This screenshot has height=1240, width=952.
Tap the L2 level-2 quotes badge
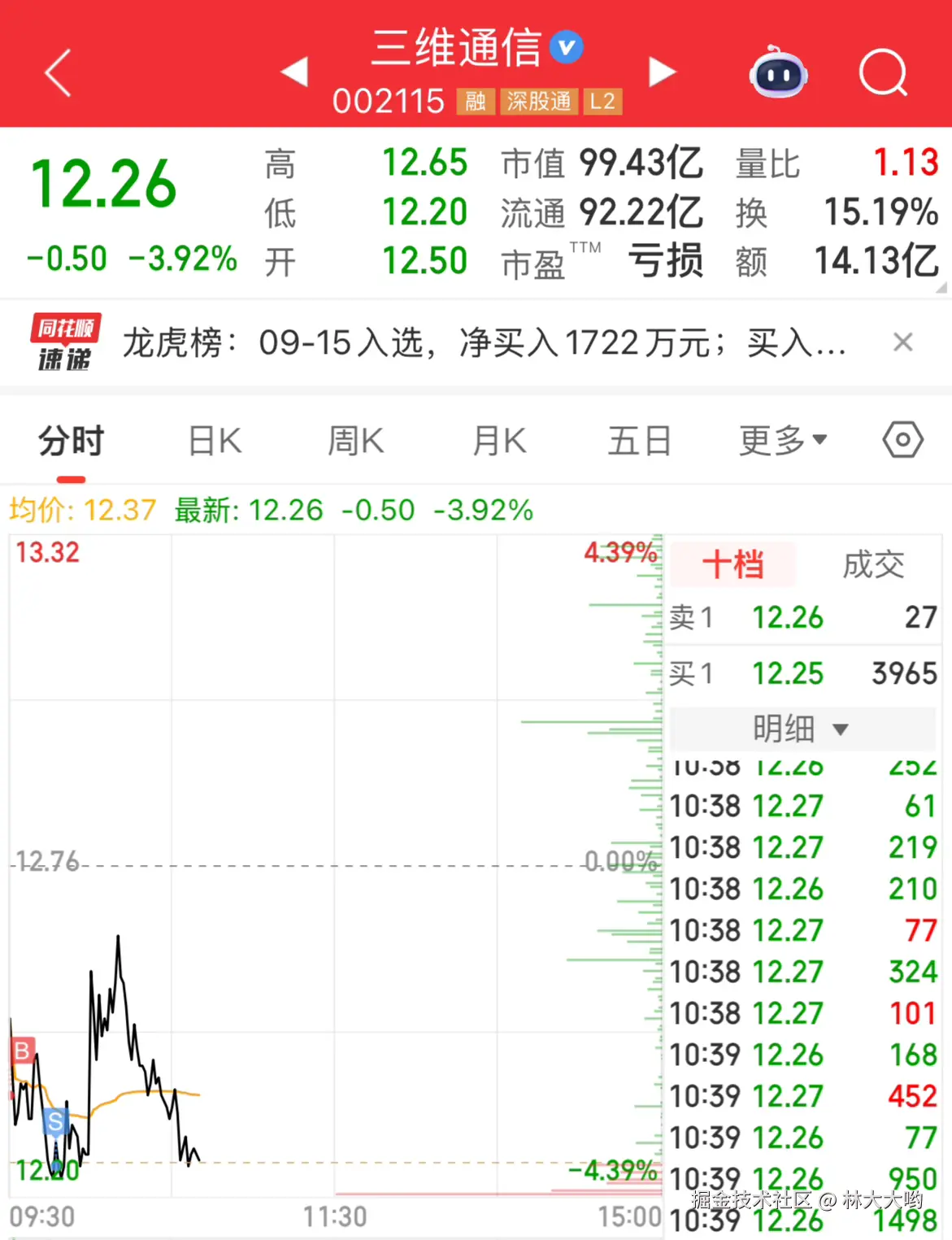click(x=602, y=101)
